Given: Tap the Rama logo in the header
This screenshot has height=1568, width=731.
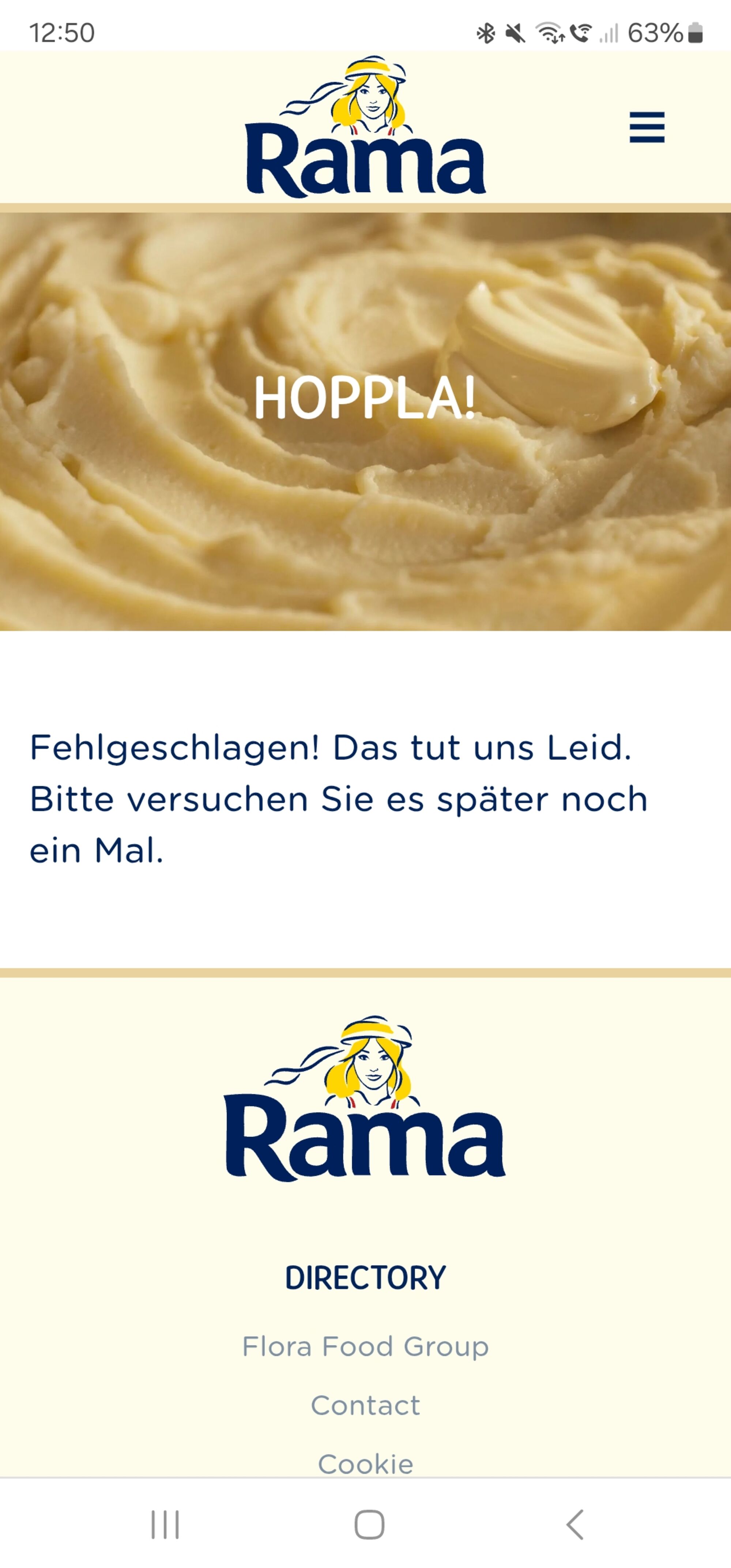Looking at the screenshot, I should tap(365, 127).
